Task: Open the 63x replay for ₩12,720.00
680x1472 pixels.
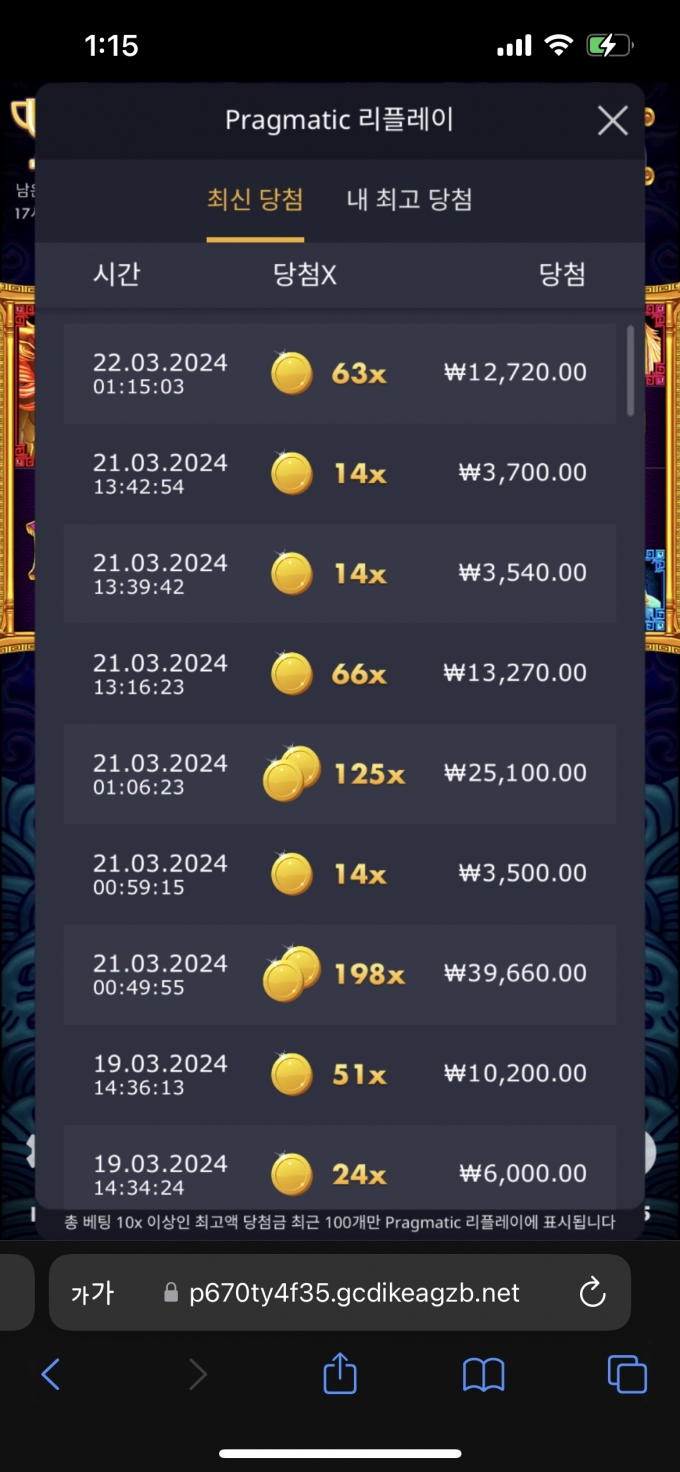Action: tap(340, 374)
